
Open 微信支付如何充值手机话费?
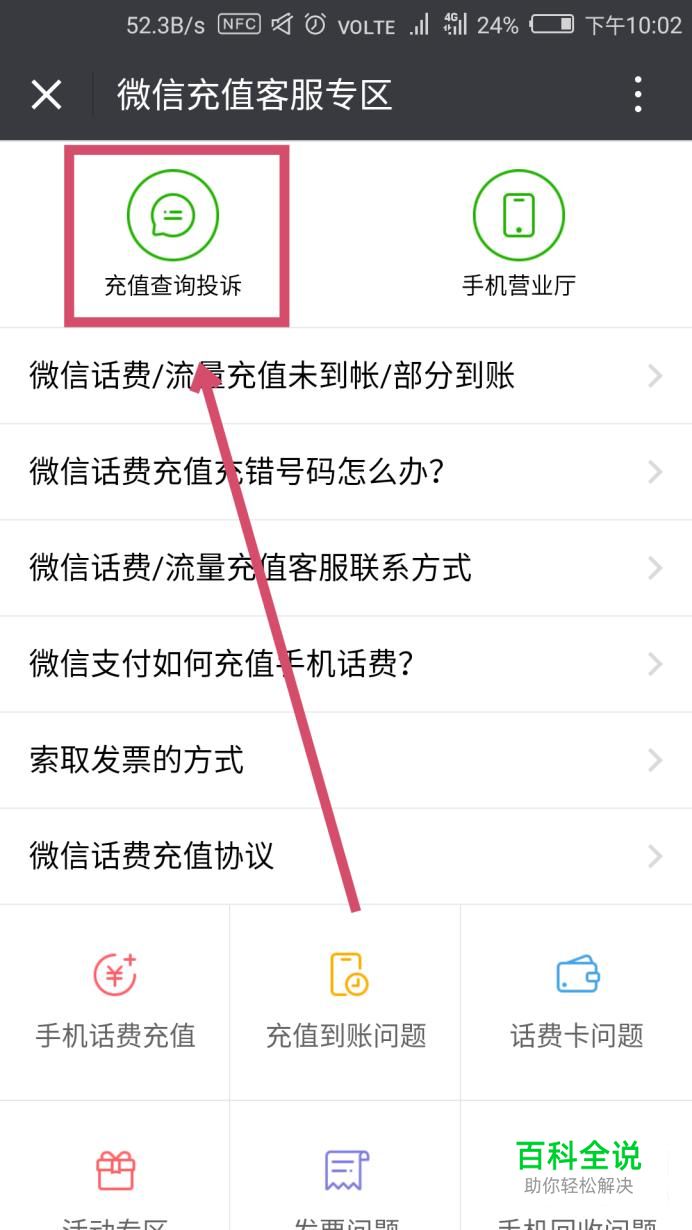coord(345,664)
